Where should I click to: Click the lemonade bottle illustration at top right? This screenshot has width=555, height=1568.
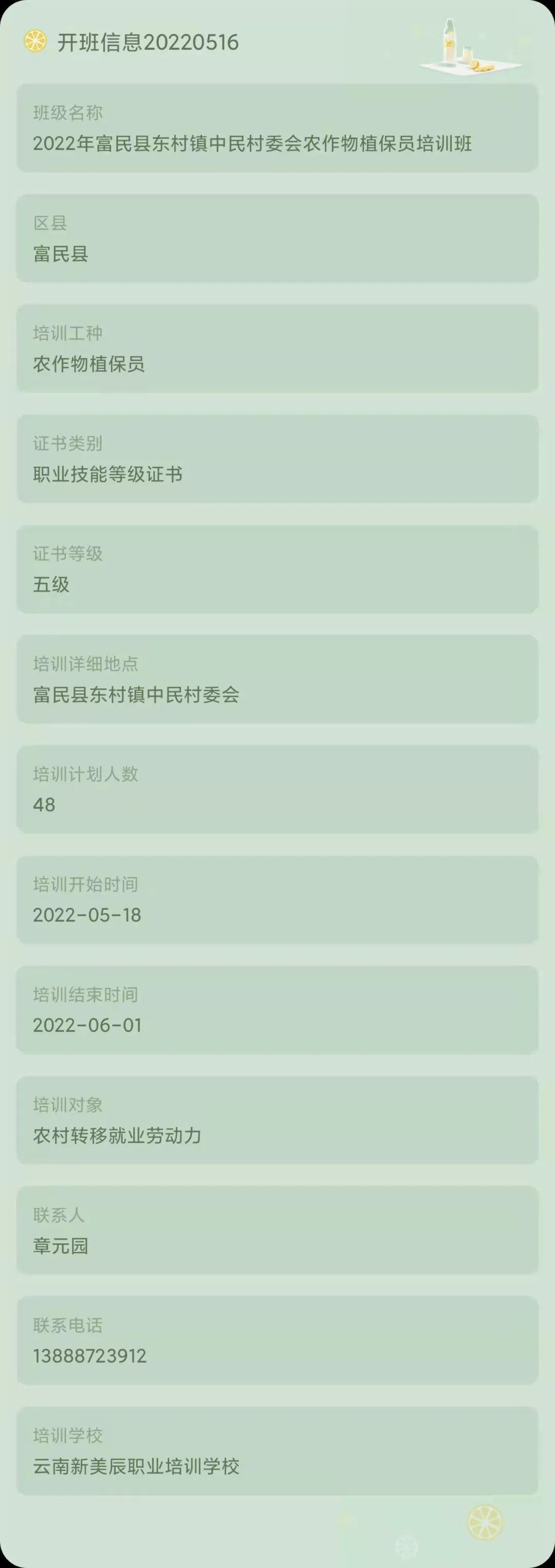449,42
